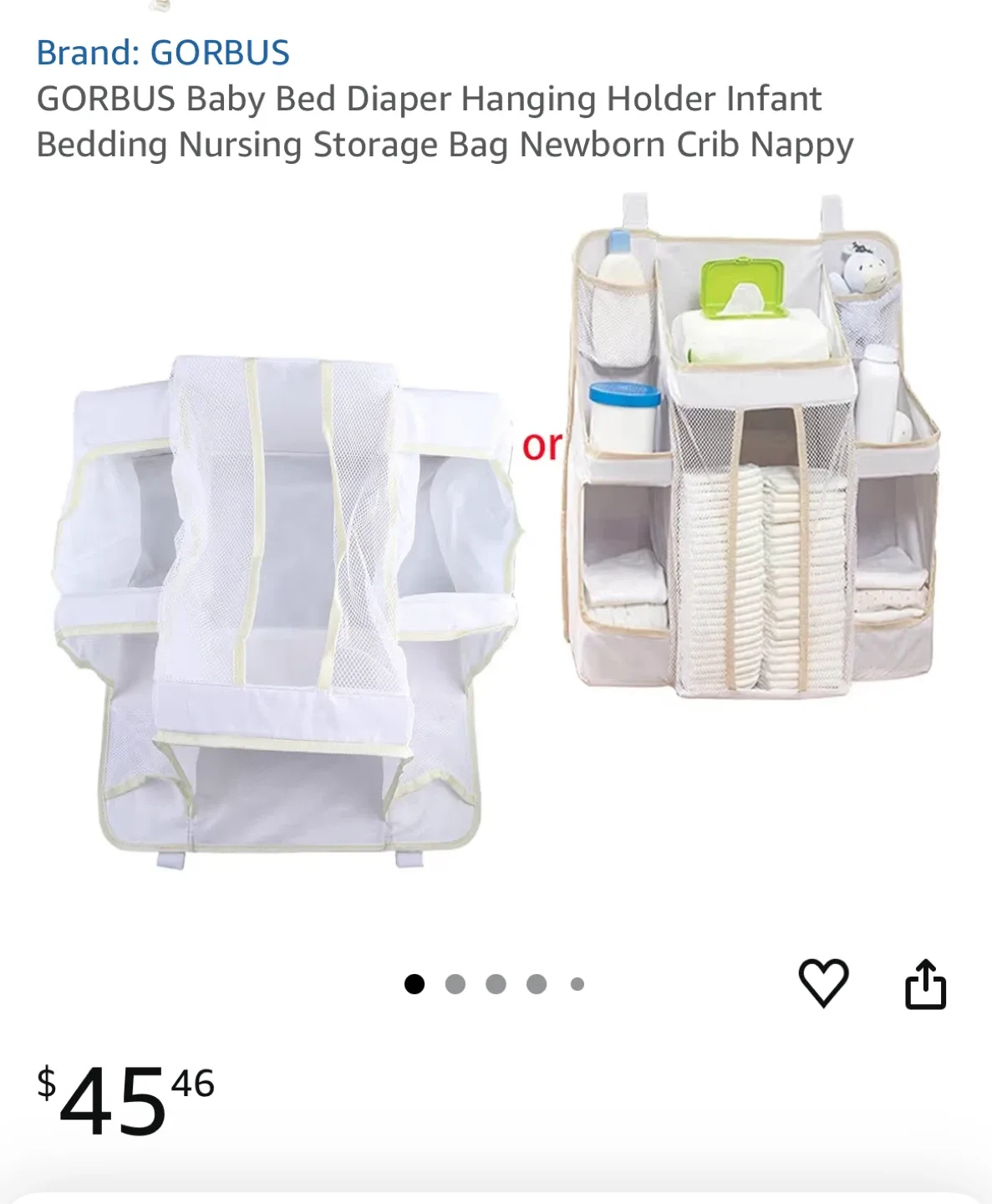This screenshot has width=992, height=1204.
Task: Click the red 'or' label between images
Action: (540, 447)
